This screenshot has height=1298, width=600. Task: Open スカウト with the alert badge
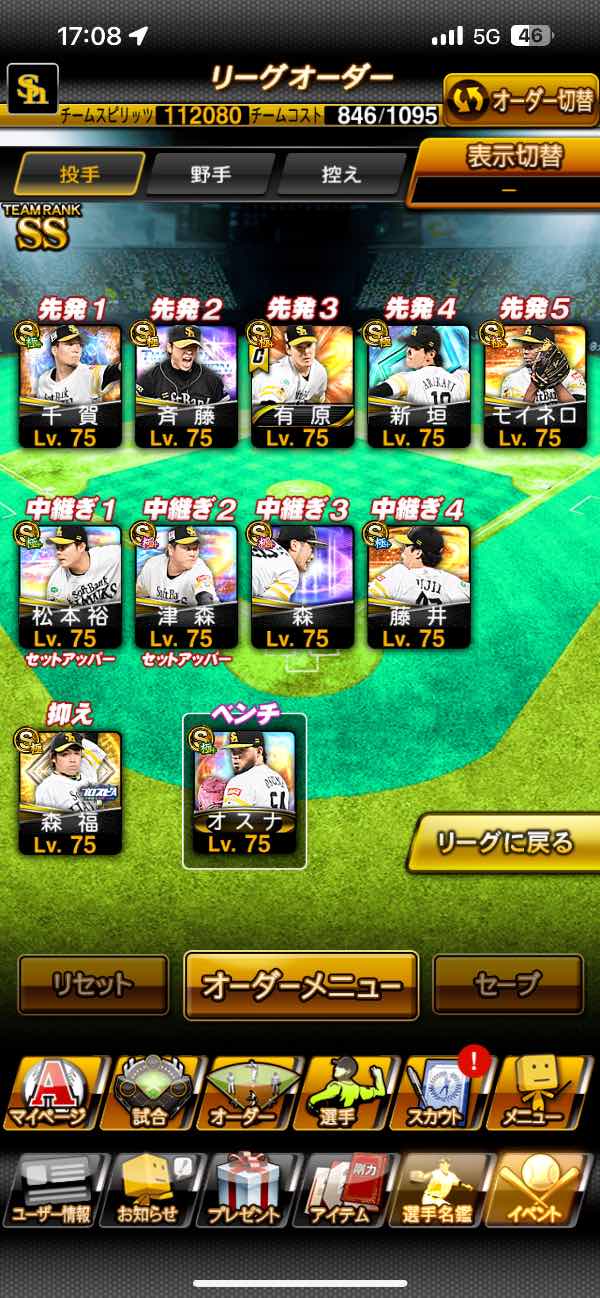[444, 1092]
